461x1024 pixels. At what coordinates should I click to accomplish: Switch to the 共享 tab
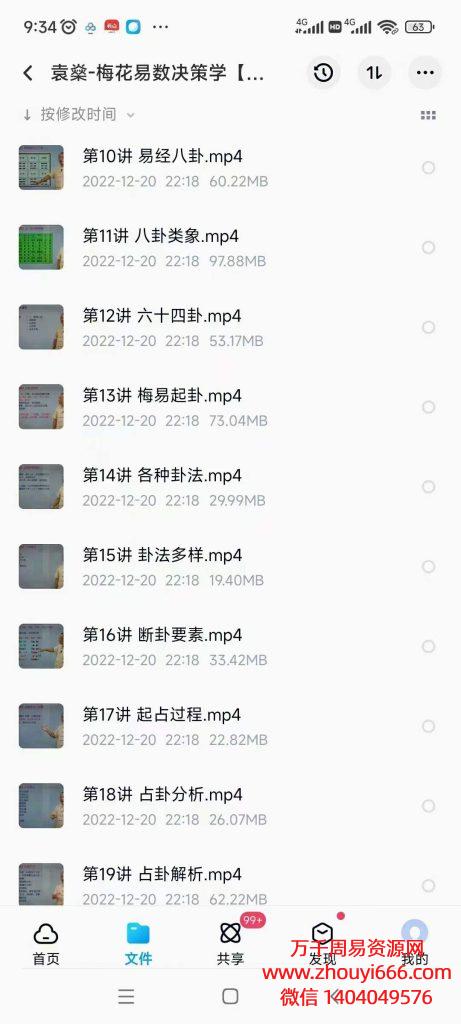point(230,943)
